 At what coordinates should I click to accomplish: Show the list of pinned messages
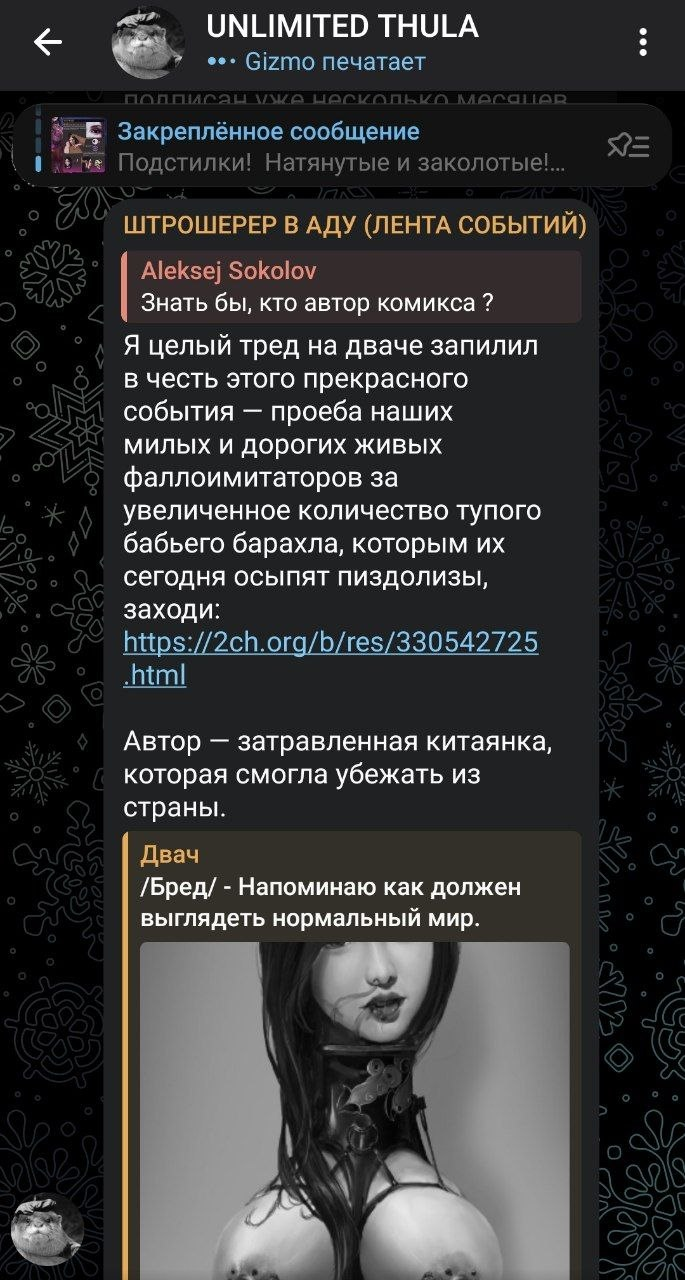point(628,147)
